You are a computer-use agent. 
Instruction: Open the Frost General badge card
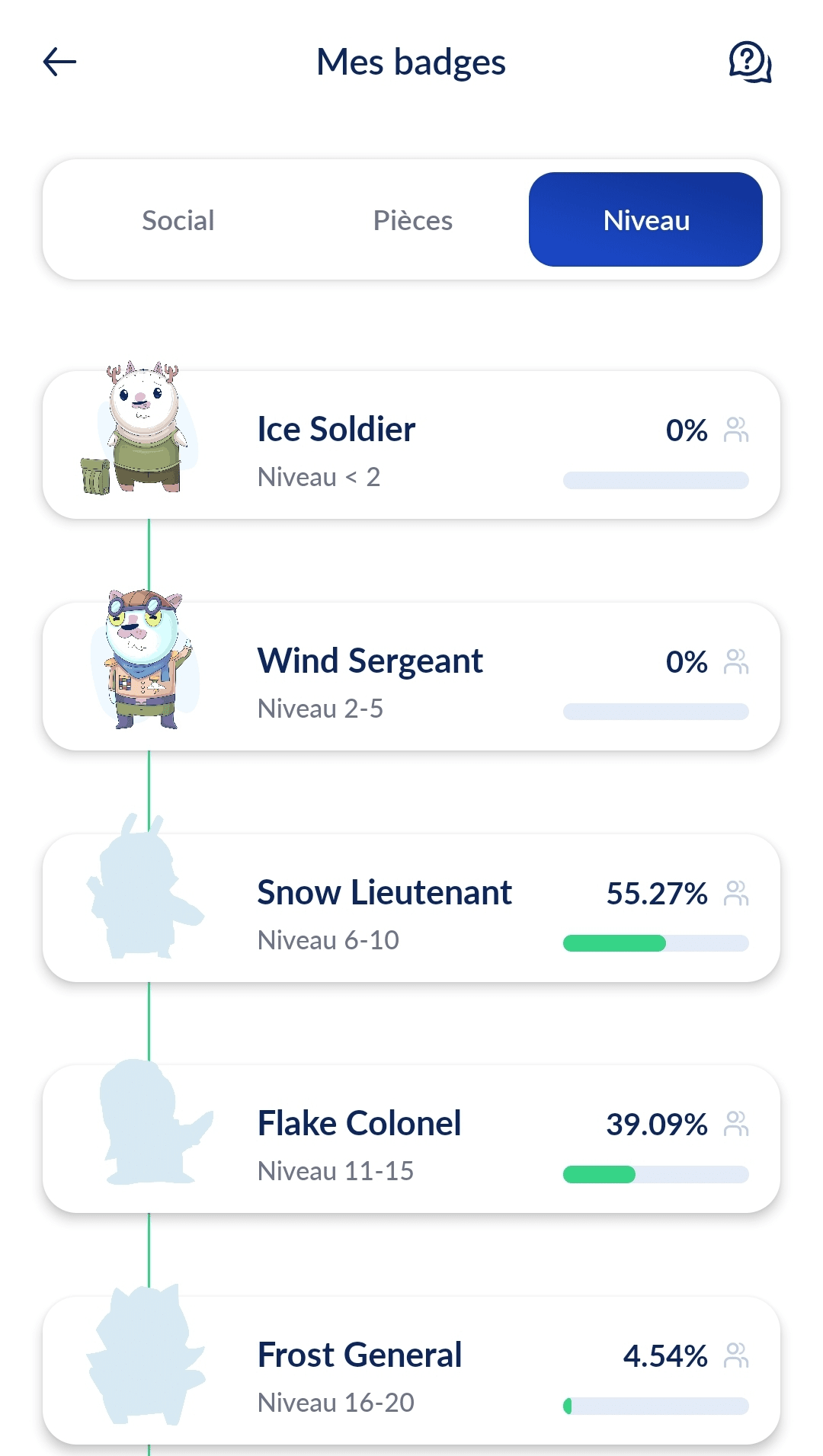(x=411, y=1371)
